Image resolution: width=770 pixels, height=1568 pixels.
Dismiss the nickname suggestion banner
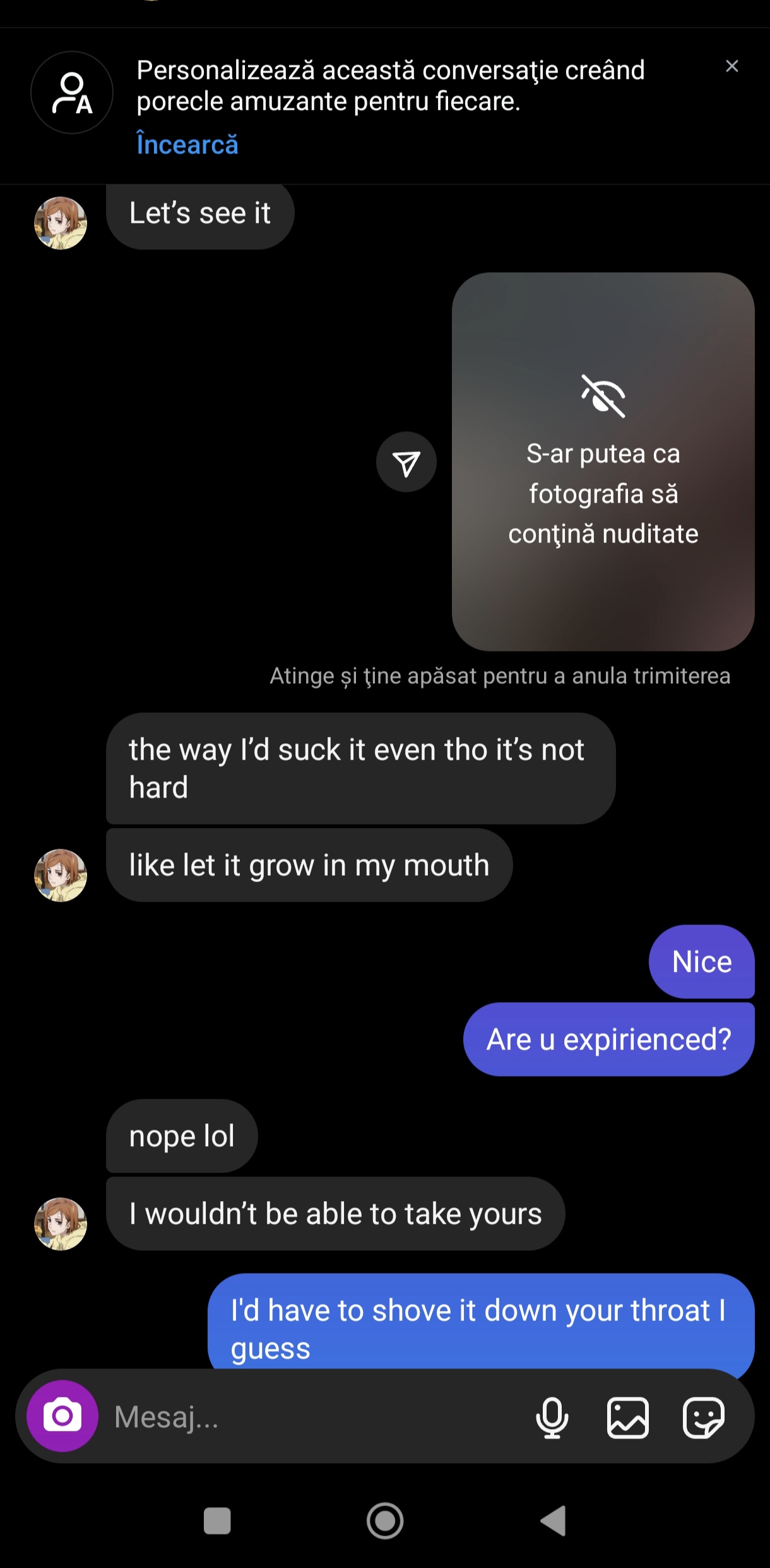click(x=731, y=66)
